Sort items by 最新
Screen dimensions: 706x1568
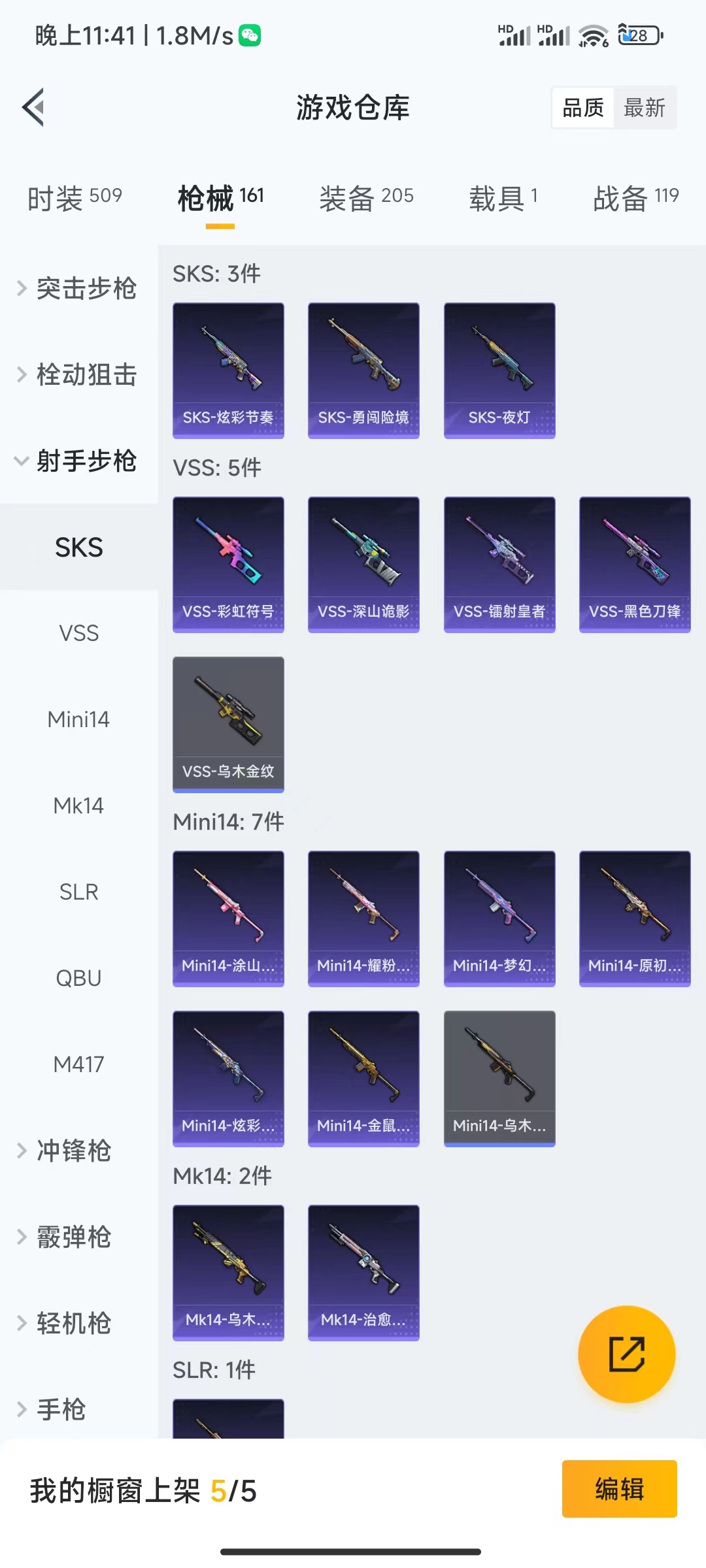tap(644, 108)
